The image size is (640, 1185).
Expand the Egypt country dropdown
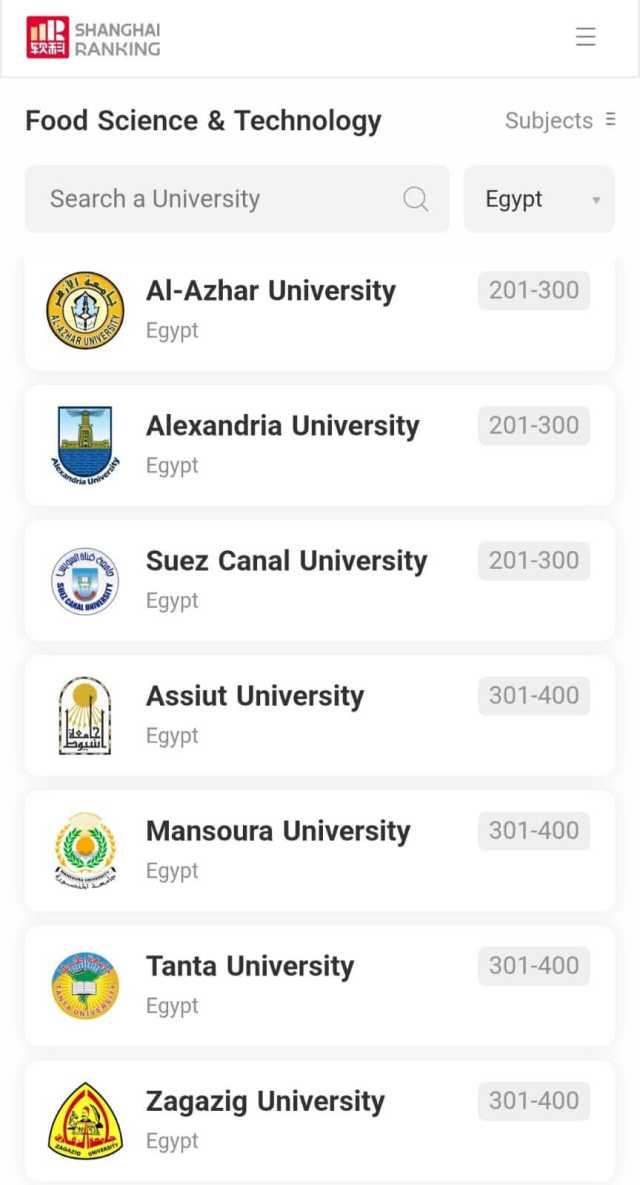point(539,199)
